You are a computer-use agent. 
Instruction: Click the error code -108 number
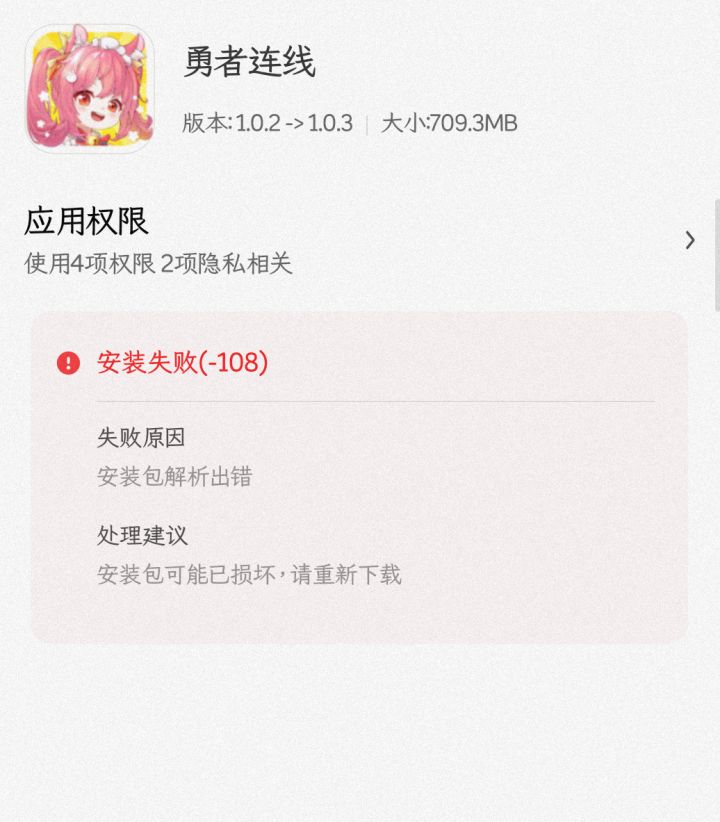(232, 364)
